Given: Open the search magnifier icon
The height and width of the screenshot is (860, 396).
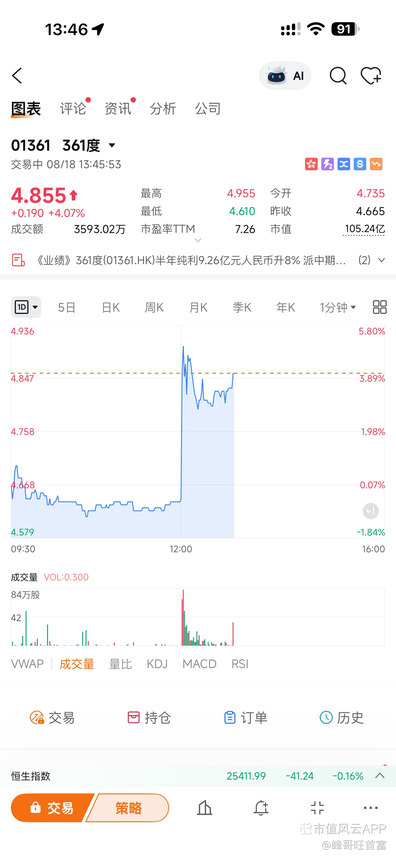Looking at the screenshot, I should click(338, 76).
